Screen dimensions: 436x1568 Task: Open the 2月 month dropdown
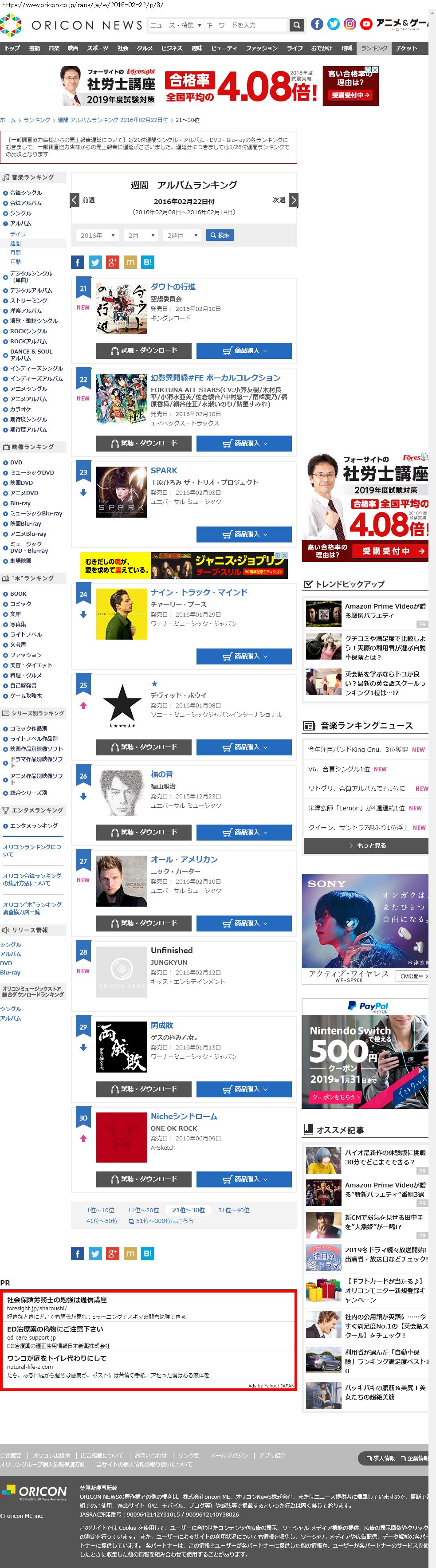point(141,235)
